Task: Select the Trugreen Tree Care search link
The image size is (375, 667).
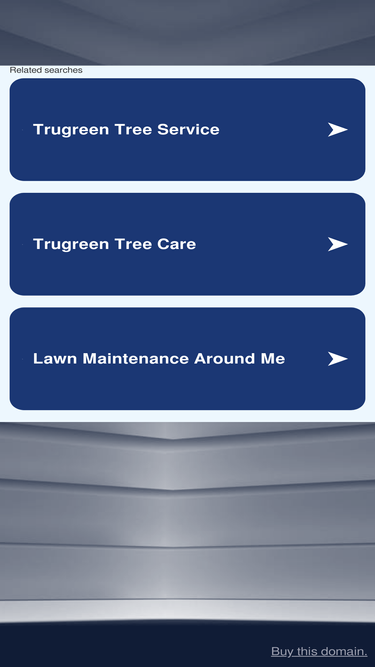Action: (x=187, y=244)
